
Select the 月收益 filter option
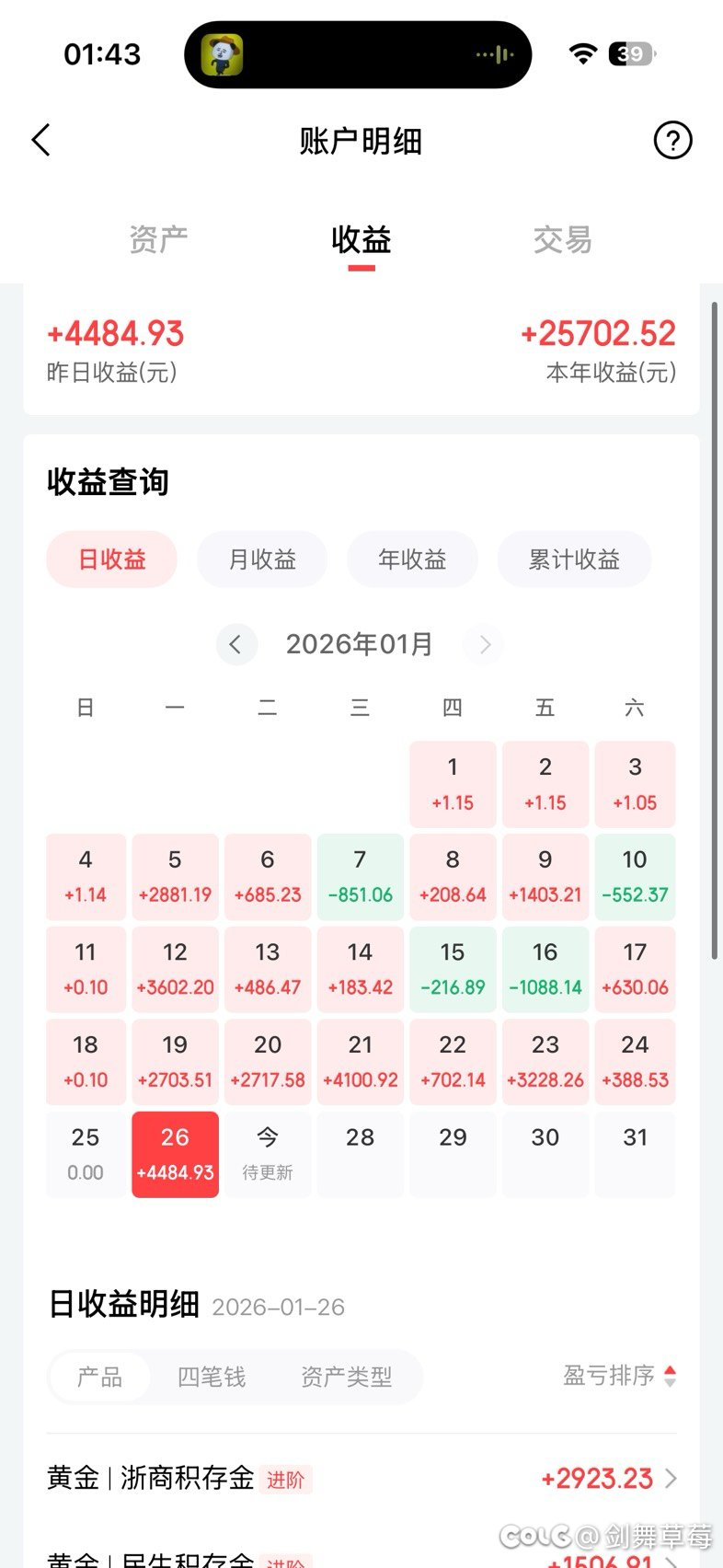point(261,559)
